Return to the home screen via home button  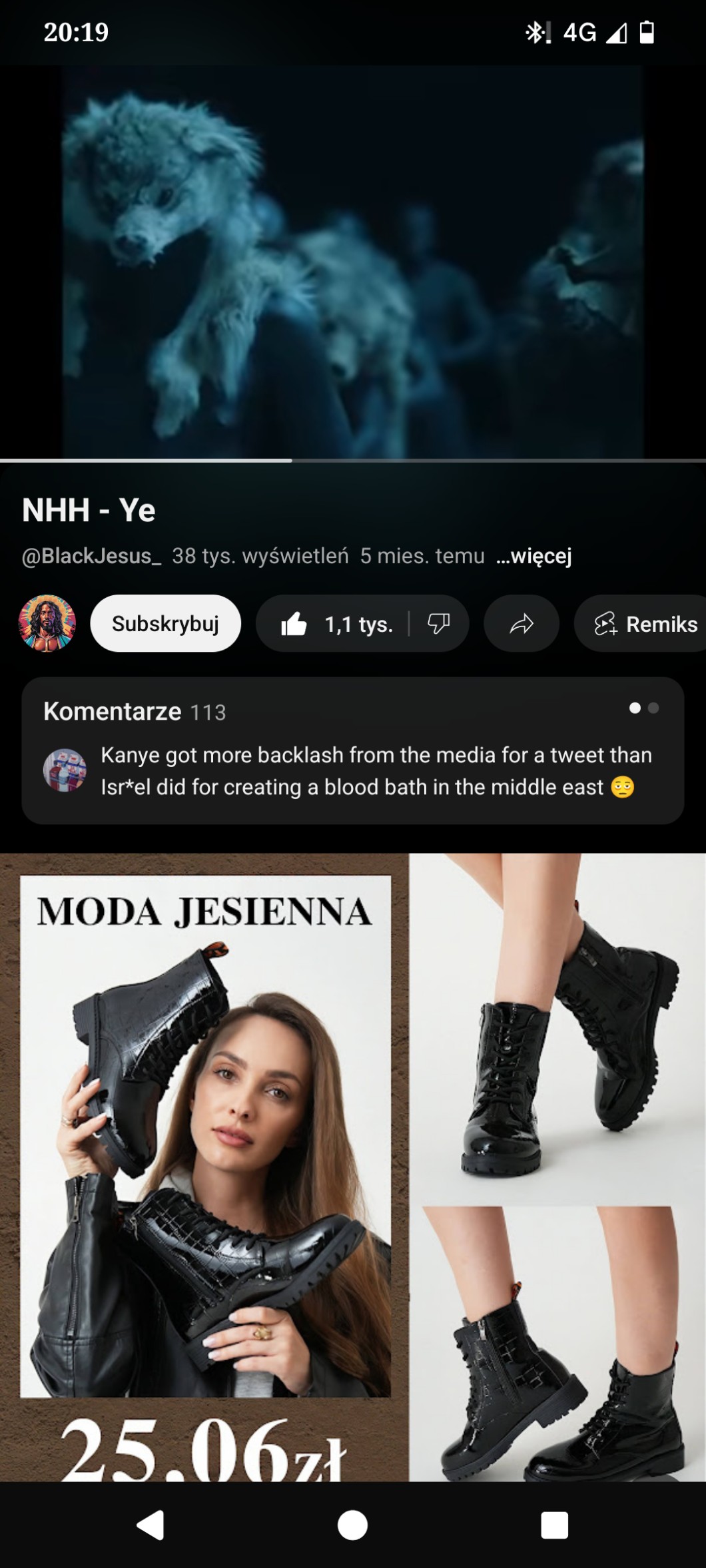coord(352,1524)
